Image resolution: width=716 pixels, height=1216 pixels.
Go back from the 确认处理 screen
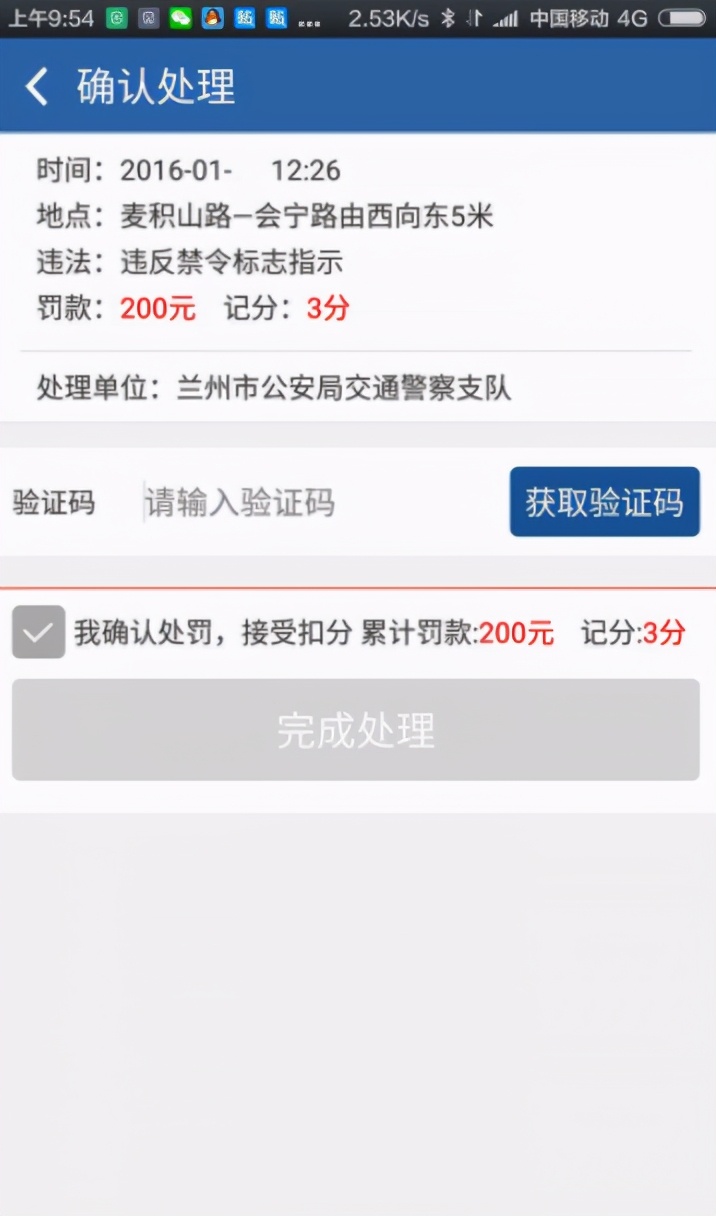[37, 88]
